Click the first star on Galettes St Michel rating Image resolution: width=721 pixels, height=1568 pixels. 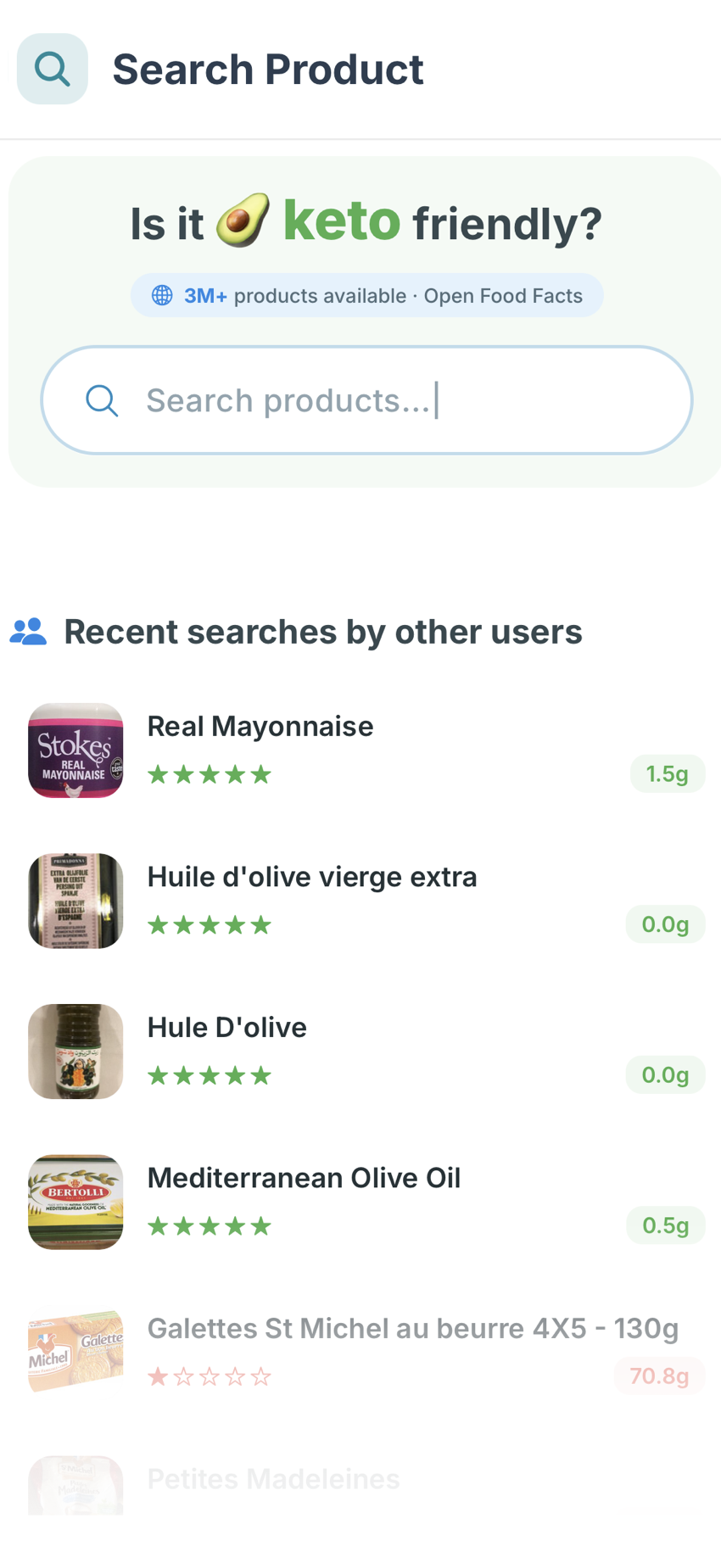156,1375
